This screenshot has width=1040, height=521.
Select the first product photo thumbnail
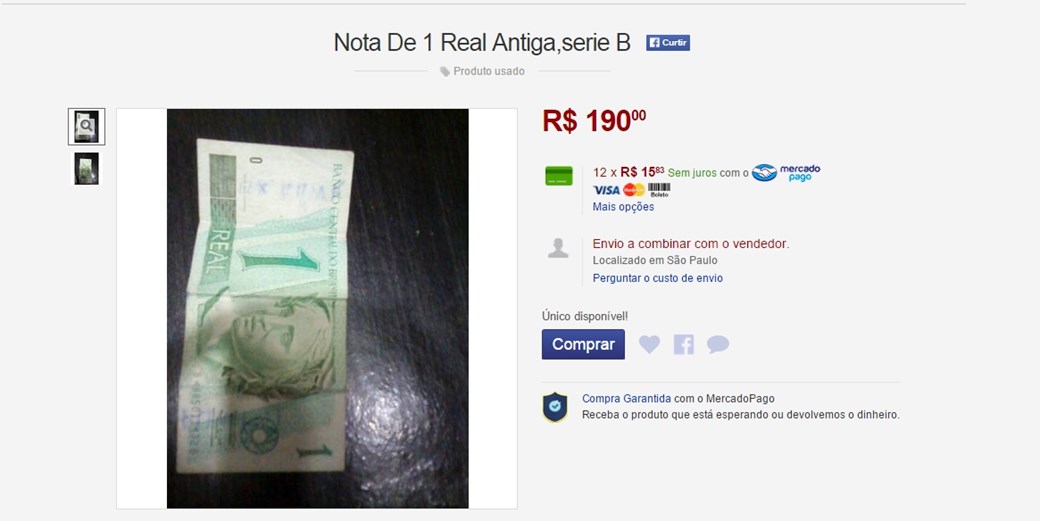tap(86, 127)
